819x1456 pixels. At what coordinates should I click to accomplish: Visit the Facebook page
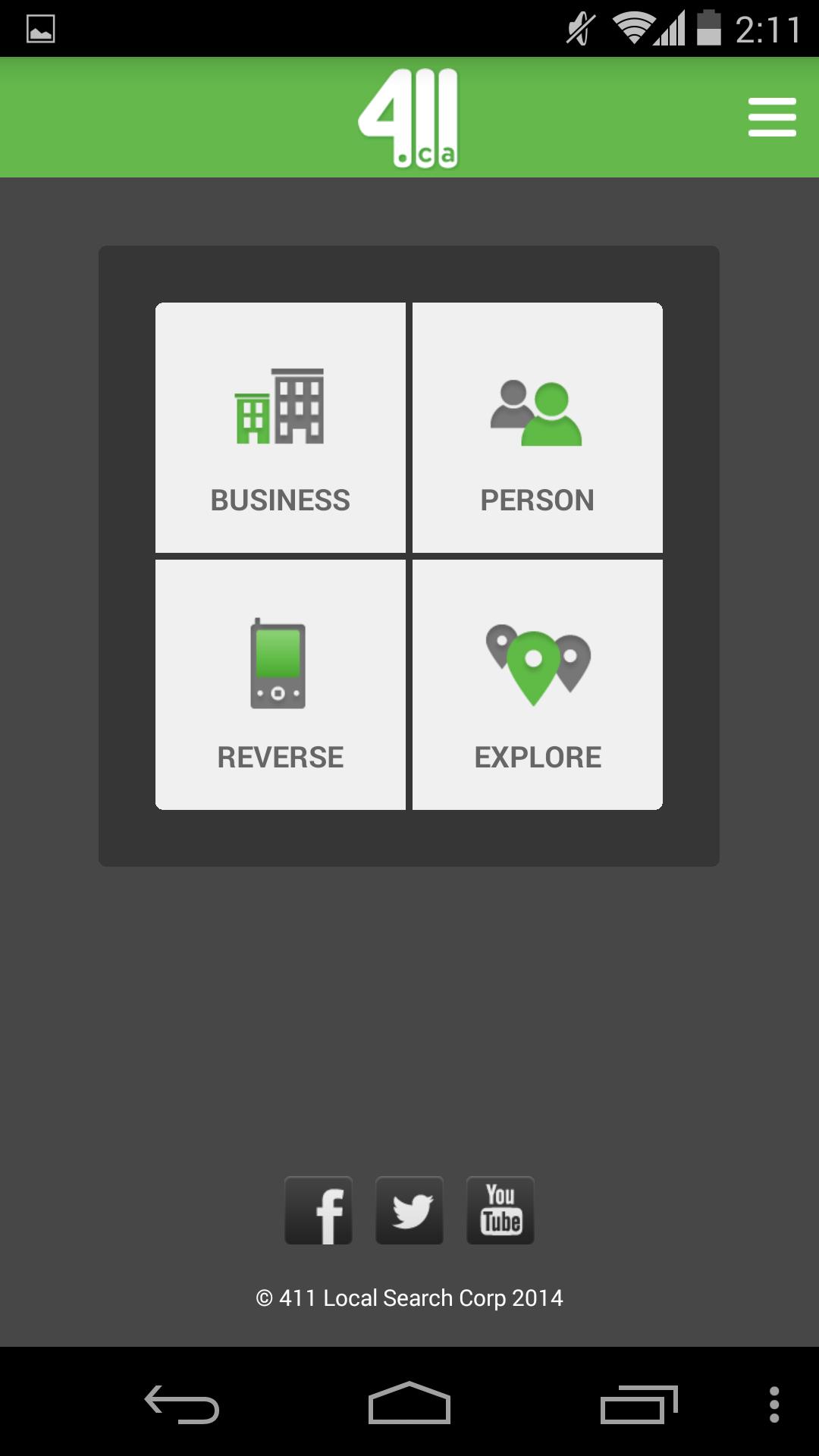[318, 1210]
